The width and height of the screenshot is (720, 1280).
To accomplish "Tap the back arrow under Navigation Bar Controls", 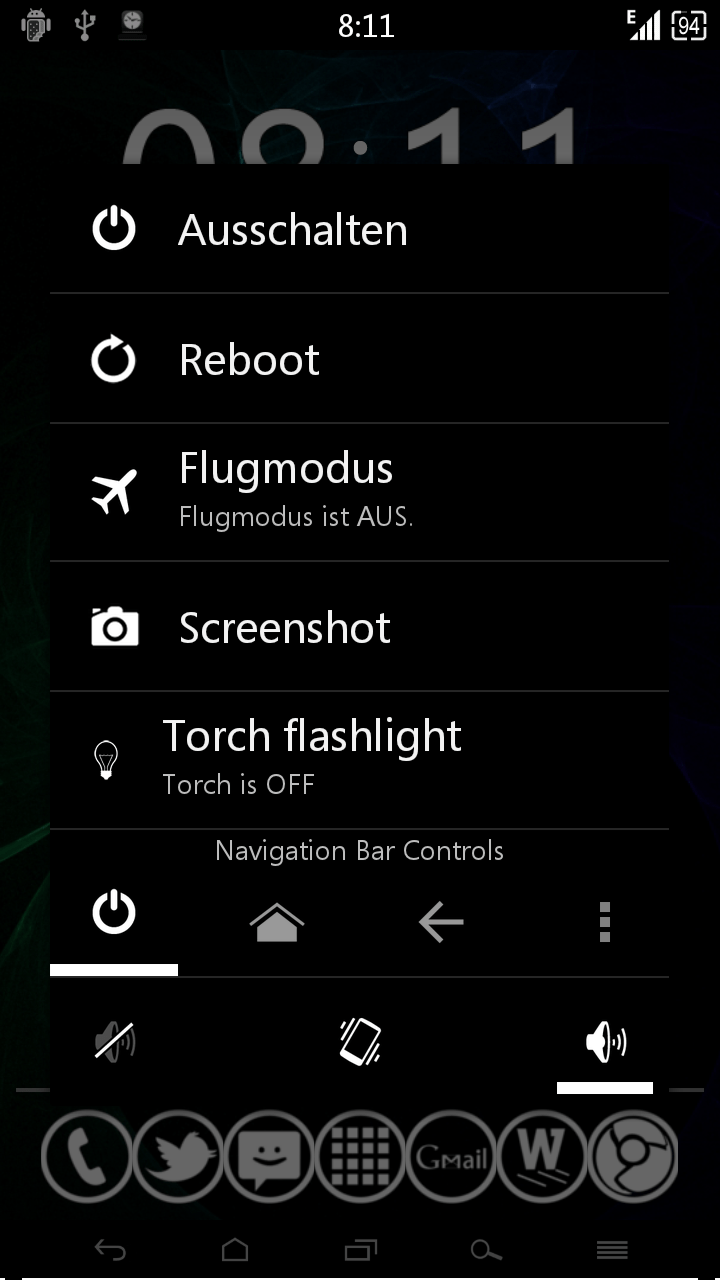I will click(x=441, y=922).
